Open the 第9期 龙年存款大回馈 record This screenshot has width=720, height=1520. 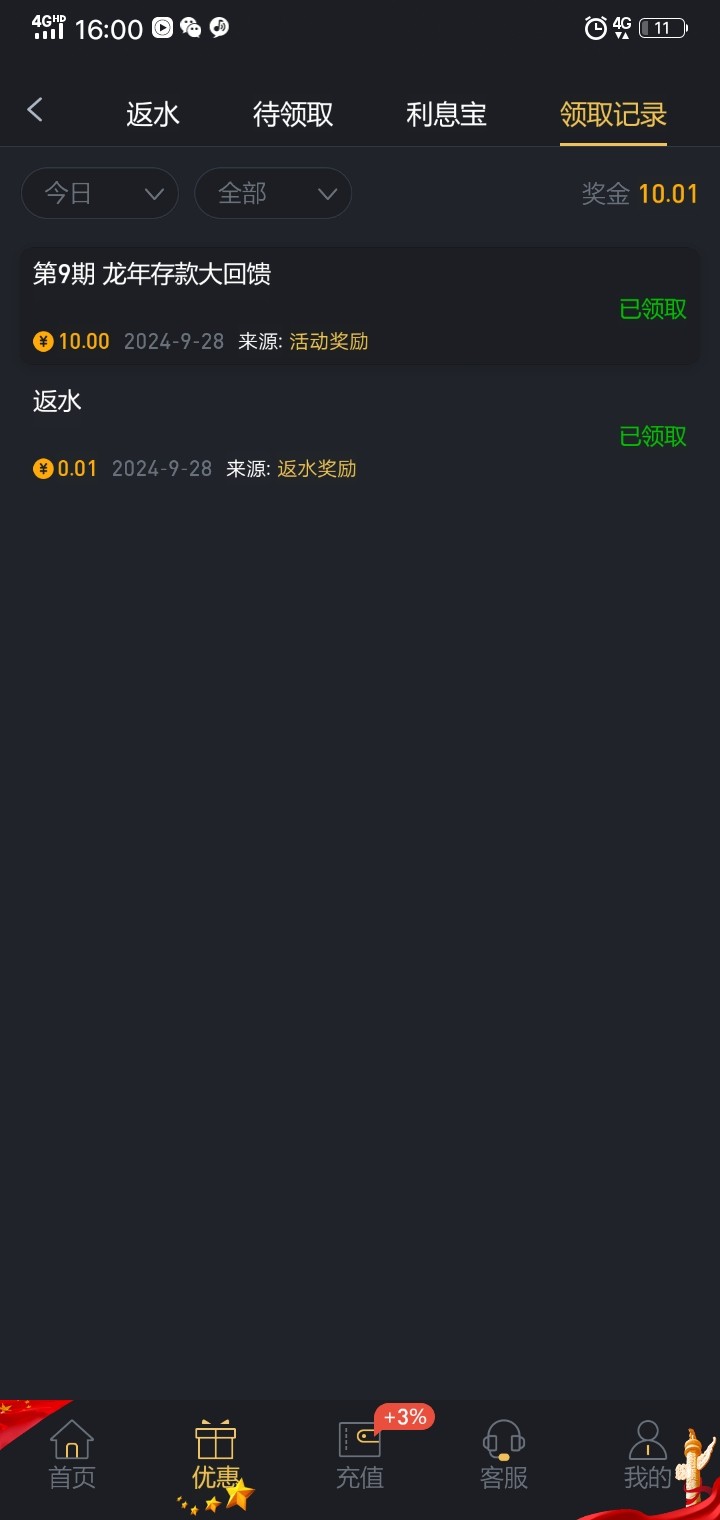point(360,305)
